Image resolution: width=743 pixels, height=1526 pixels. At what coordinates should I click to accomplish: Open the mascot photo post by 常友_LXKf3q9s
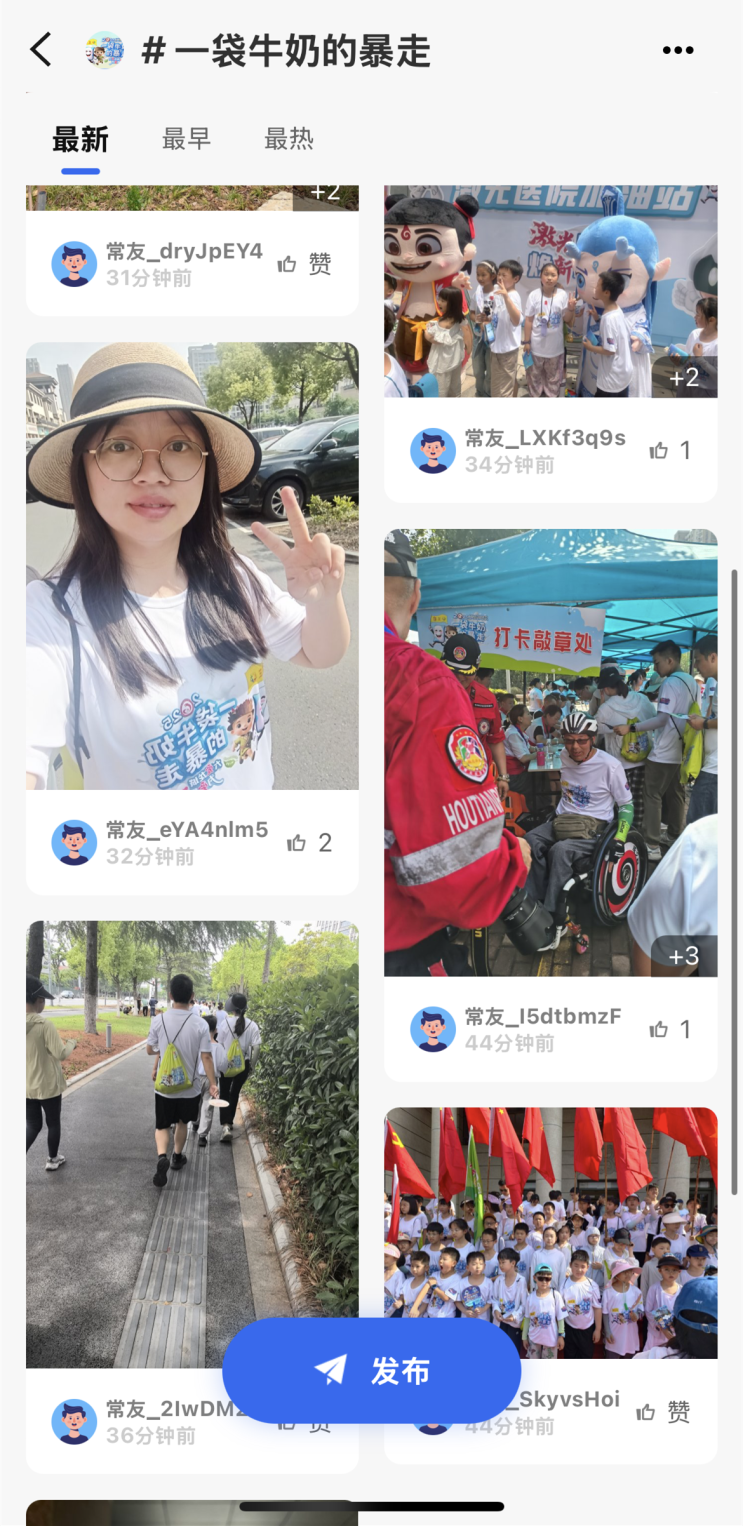[551, 291]
